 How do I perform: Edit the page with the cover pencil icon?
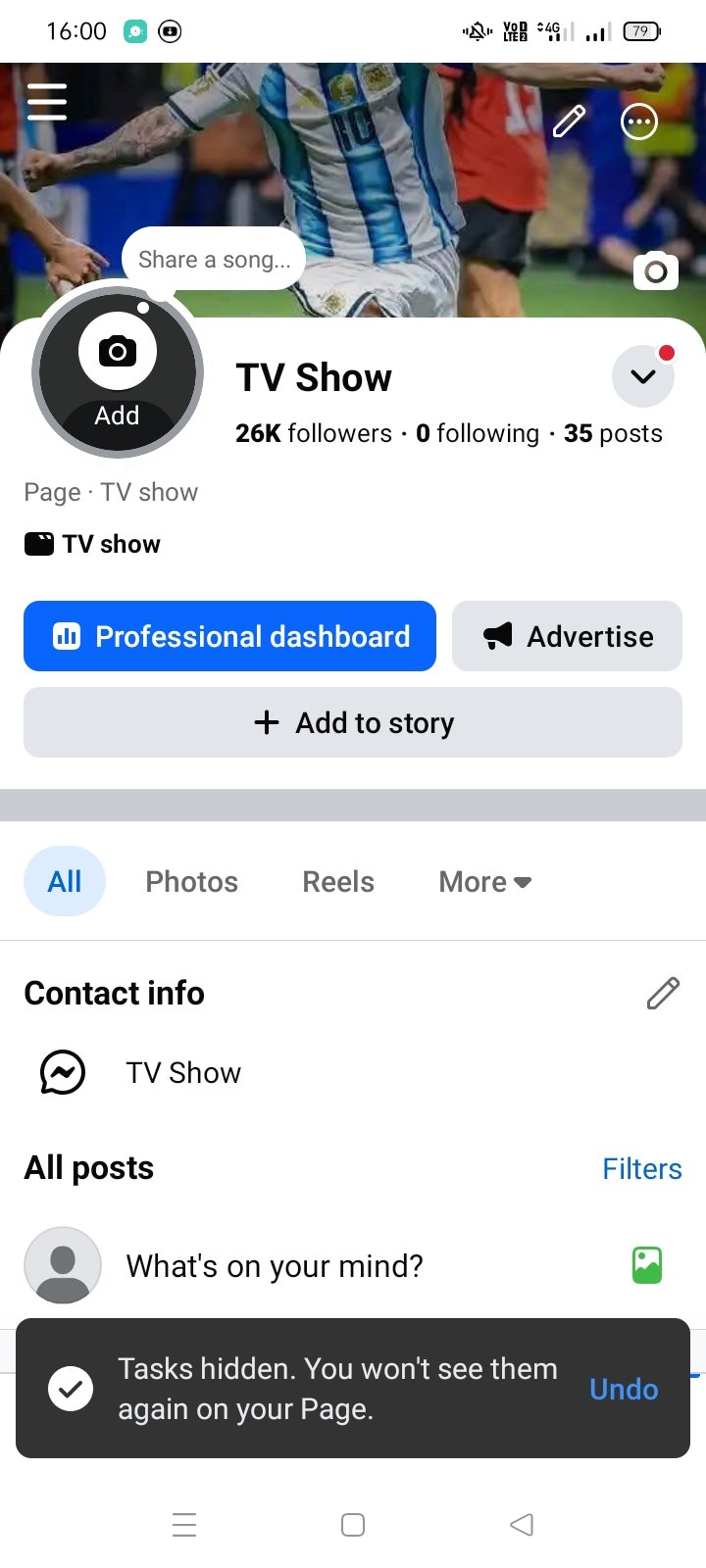pos(570,122)
